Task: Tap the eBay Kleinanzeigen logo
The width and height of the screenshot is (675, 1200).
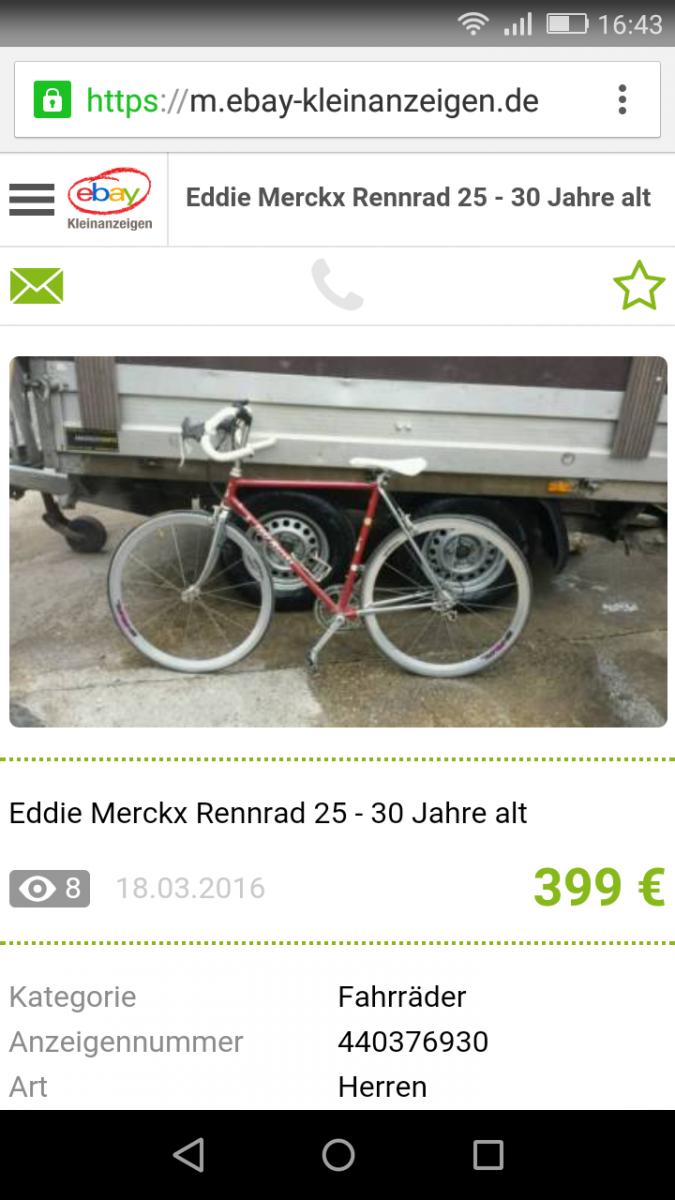Action: (109, 198)
